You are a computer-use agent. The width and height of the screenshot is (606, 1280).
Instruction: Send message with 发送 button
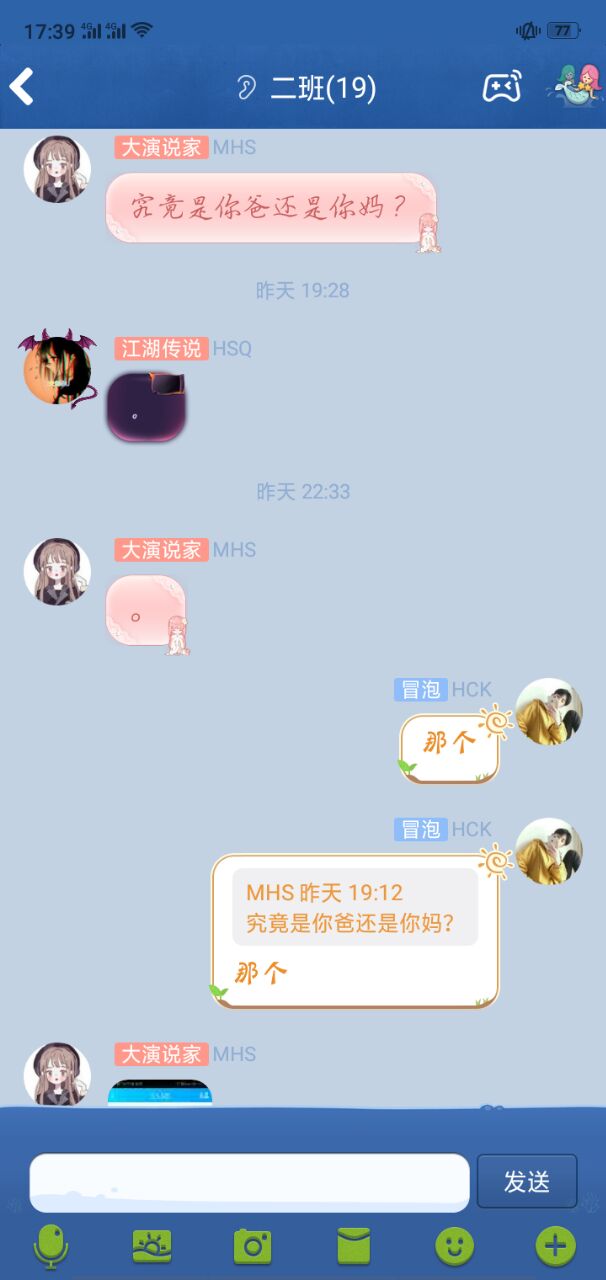[527, 1182]
